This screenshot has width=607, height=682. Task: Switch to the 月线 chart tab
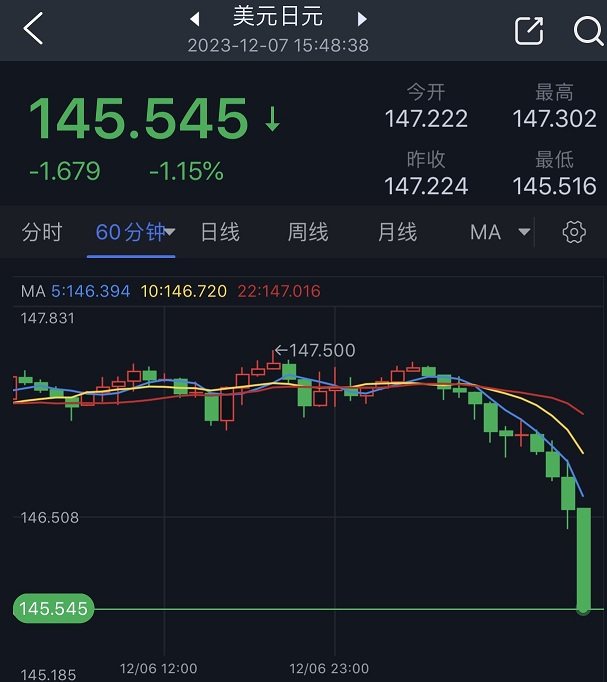[397, 232]
